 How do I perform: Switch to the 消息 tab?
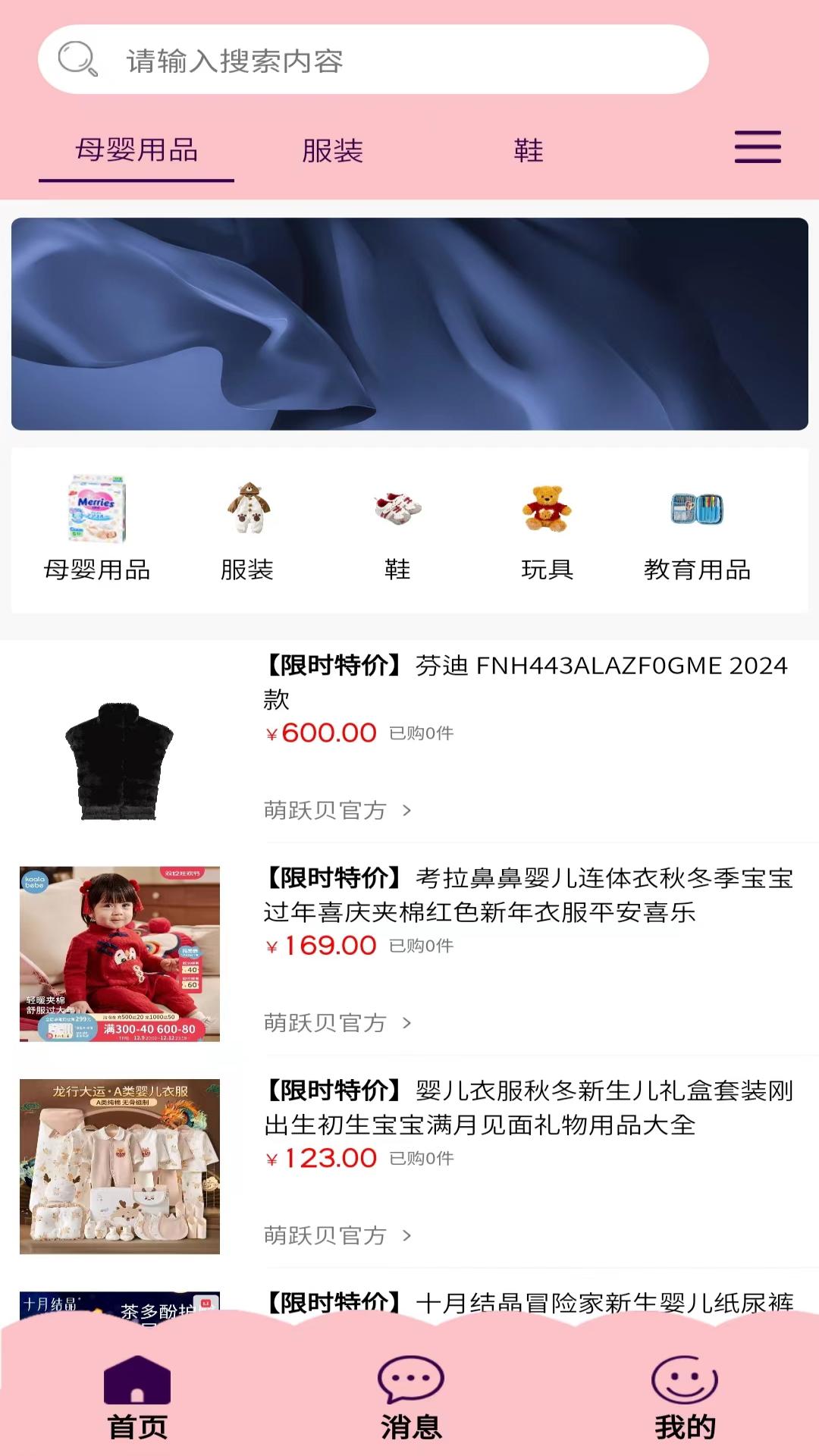(x=410, y=1398)
